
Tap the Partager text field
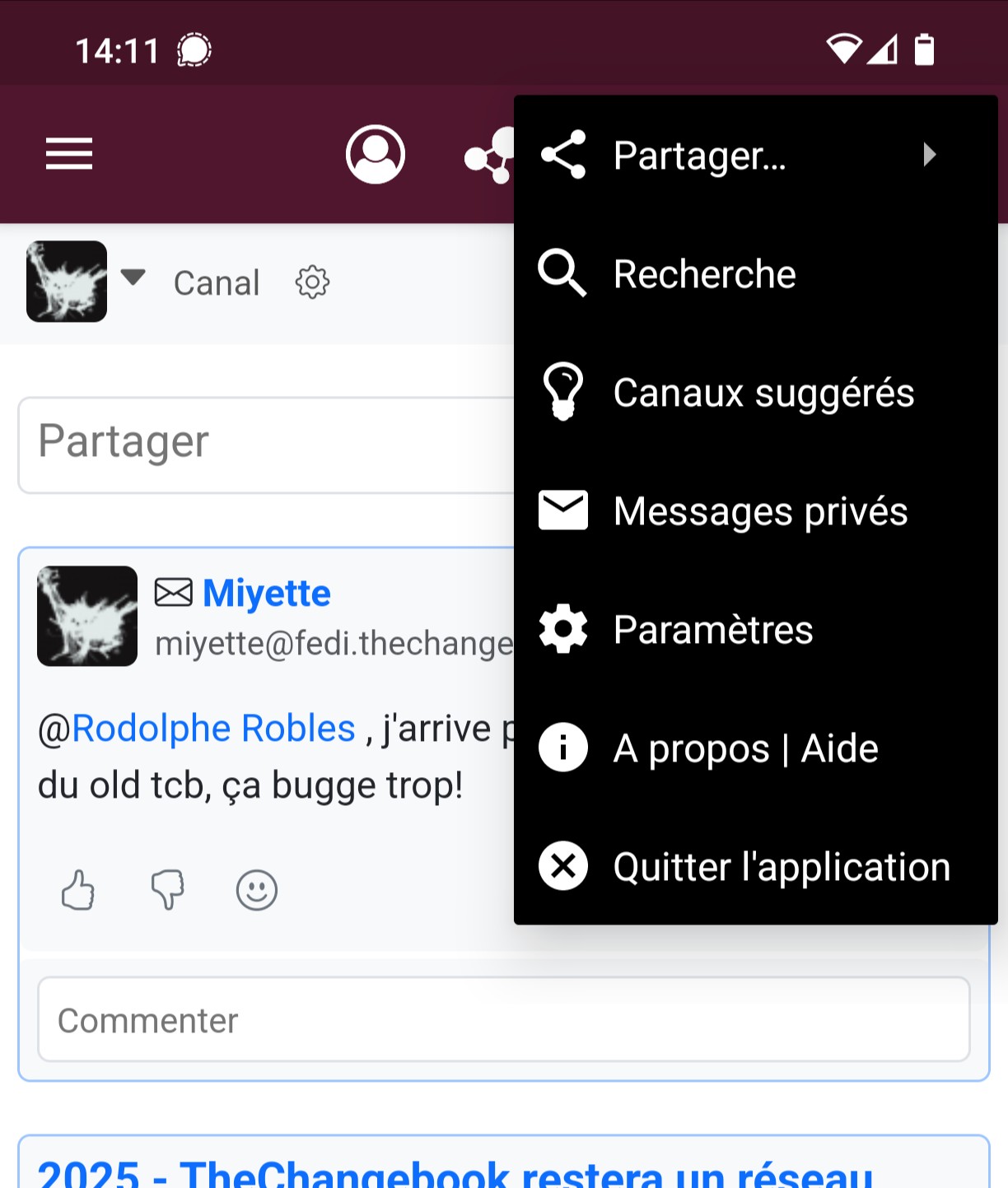coord(264,445)
